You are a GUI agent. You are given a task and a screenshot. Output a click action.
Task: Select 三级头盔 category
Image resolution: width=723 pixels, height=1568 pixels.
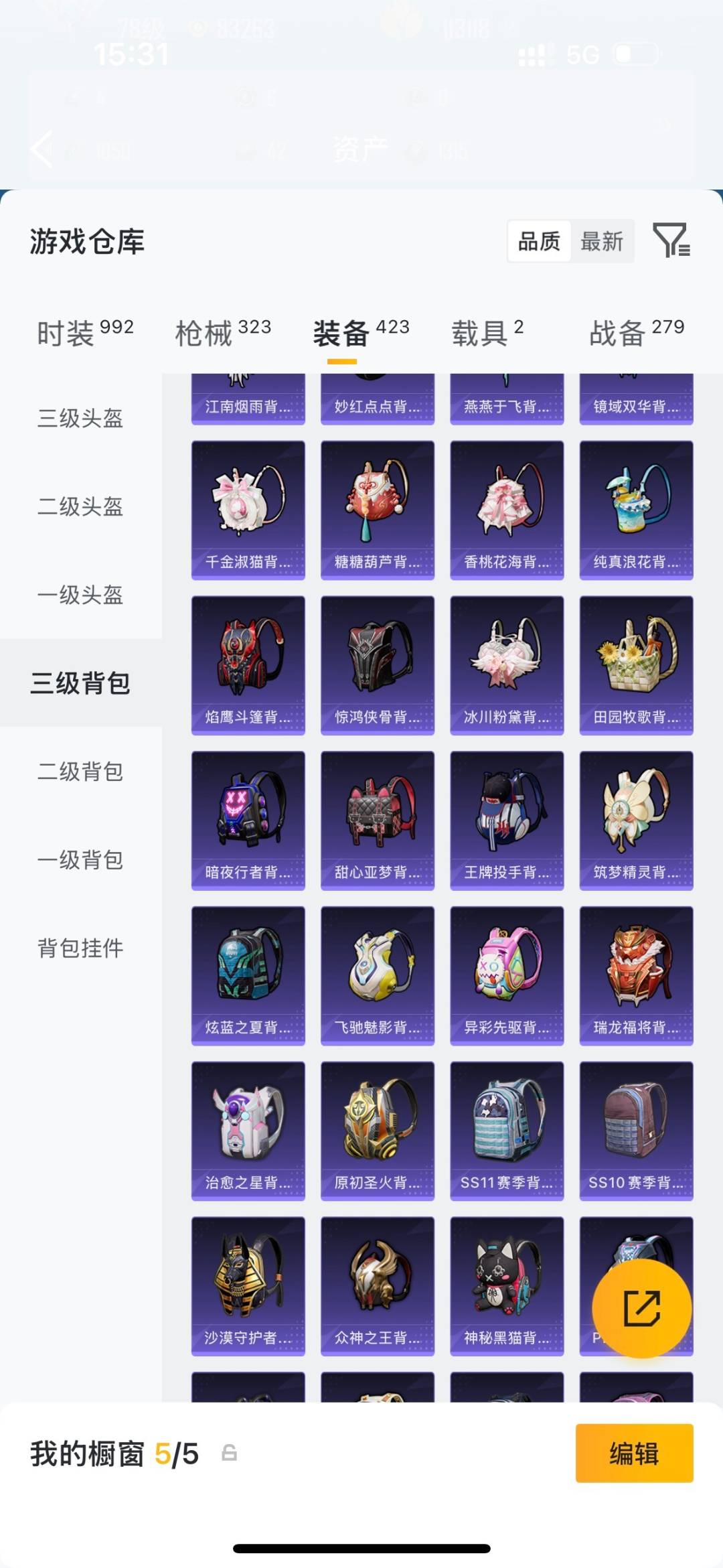tap(80, 418)
